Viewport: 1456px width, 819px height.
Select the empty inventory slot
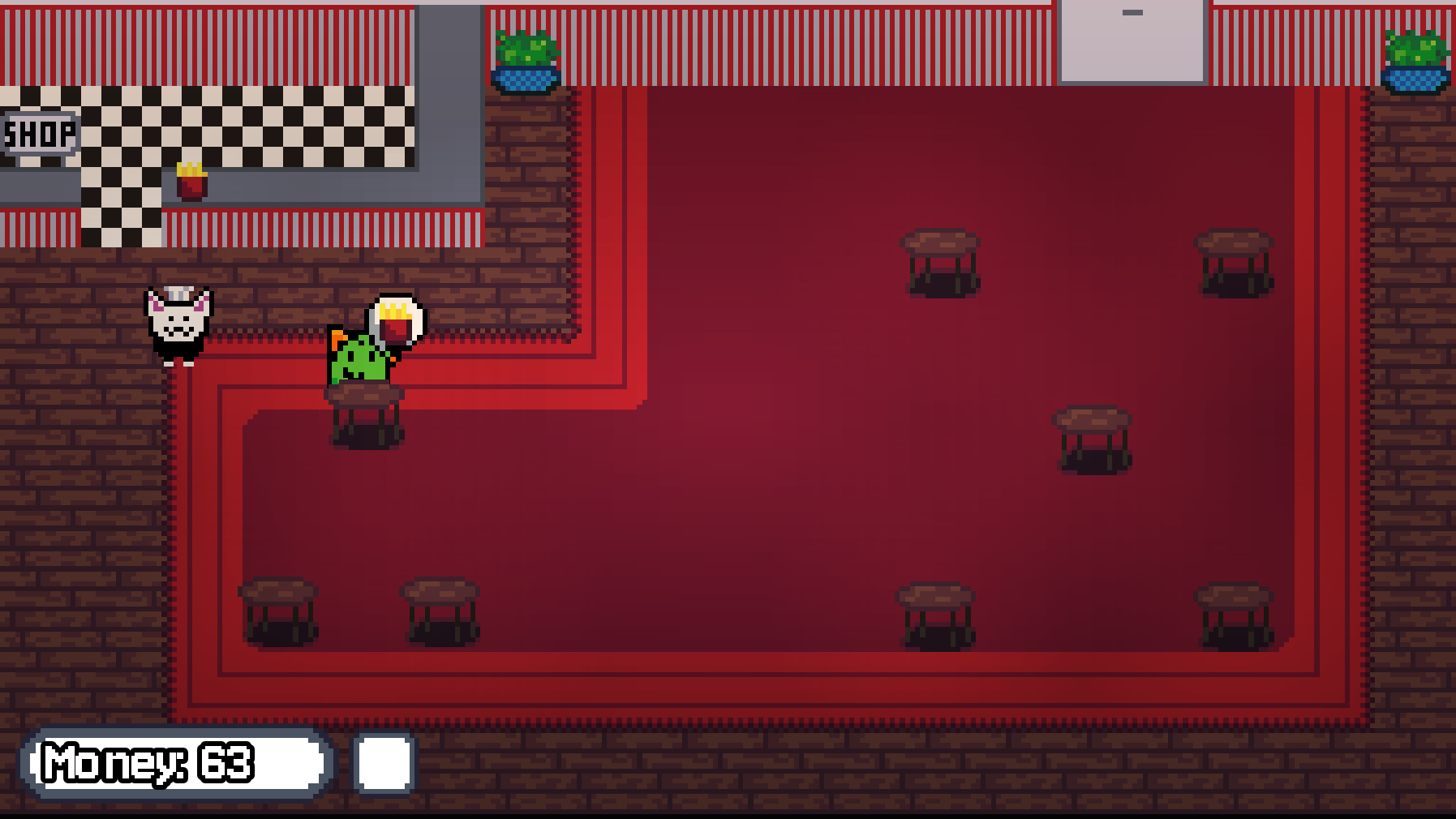(384, 763)
